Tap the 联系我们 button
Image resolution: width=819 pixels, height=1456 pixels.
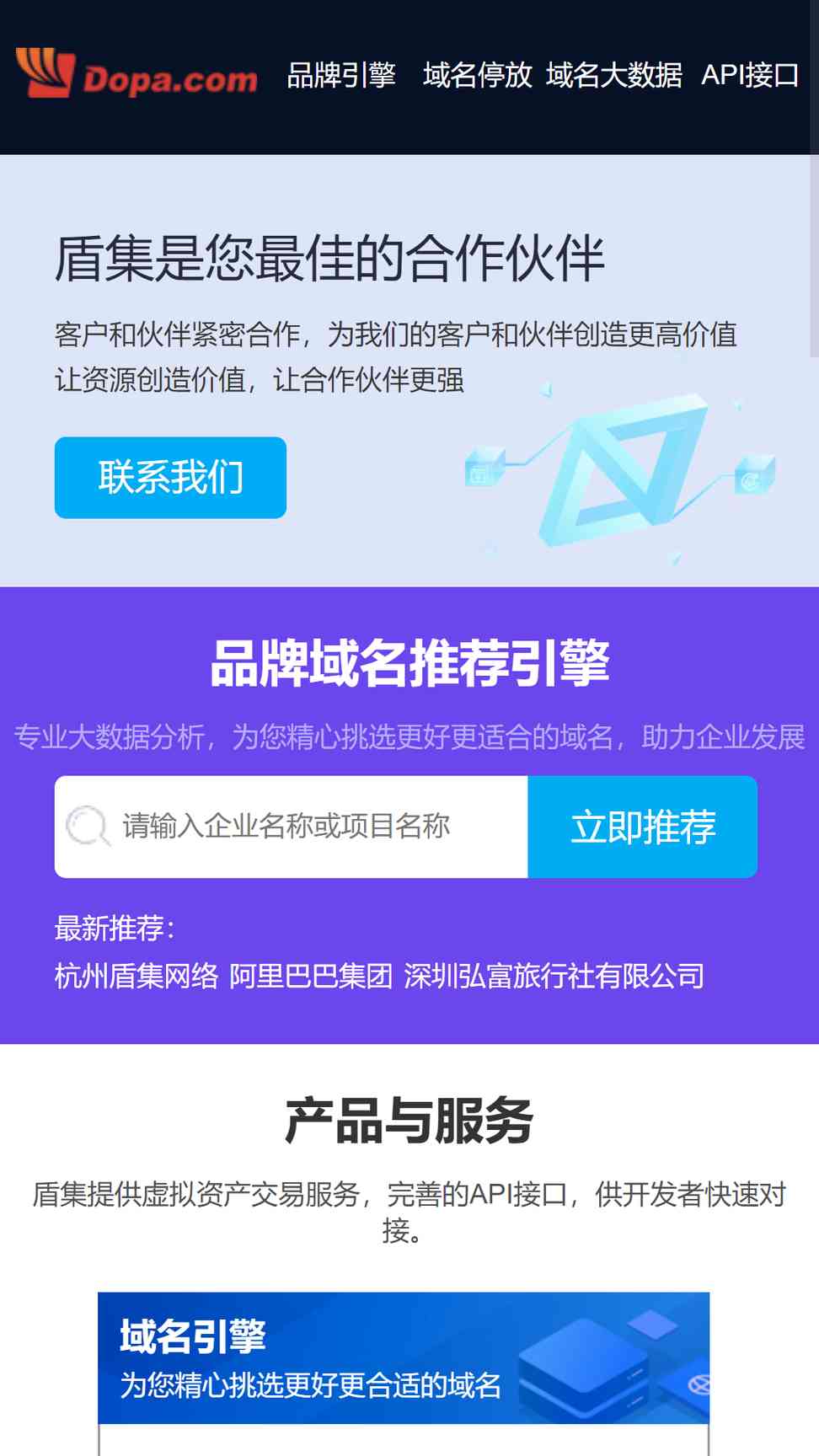tap(170, 477)
